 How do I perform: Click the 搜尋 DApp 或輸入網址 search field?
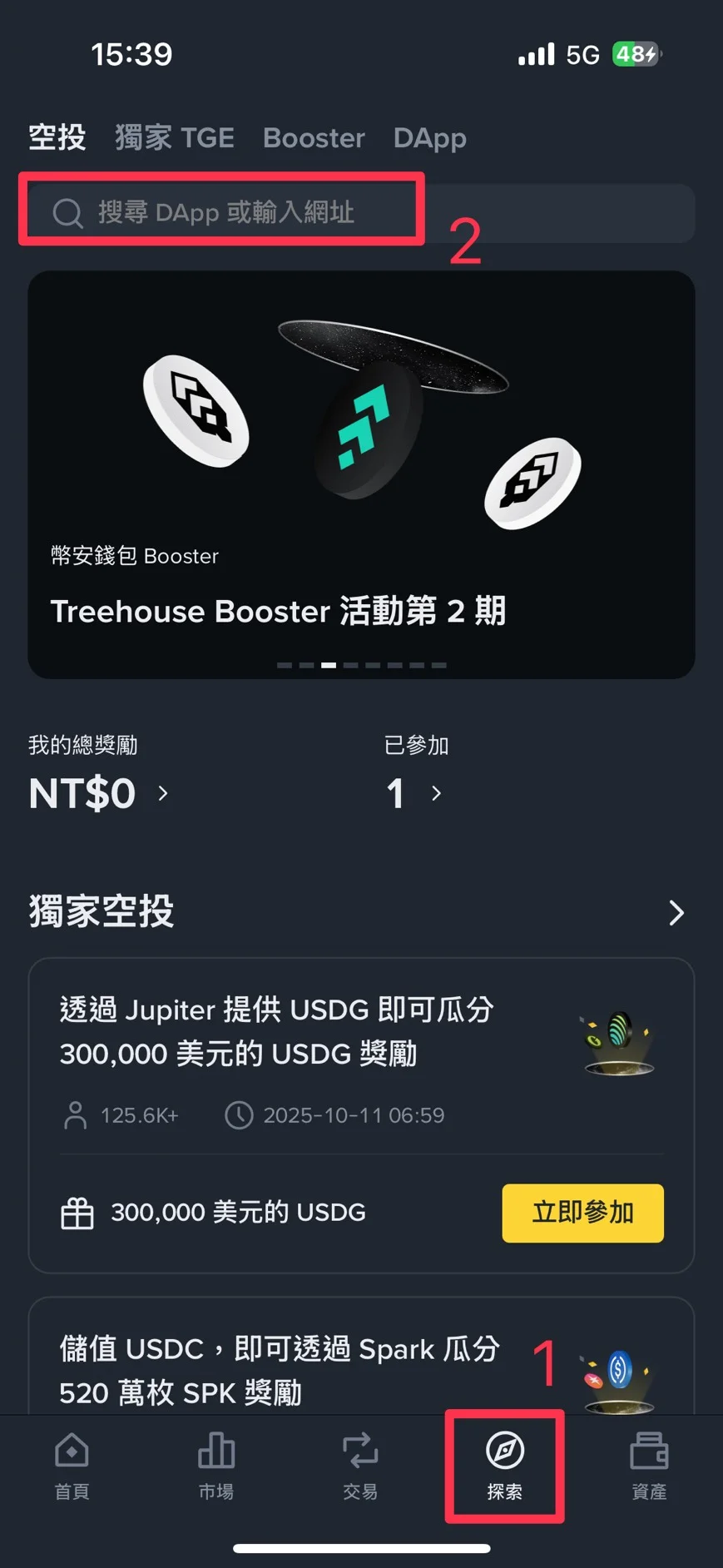click(250, 213)
